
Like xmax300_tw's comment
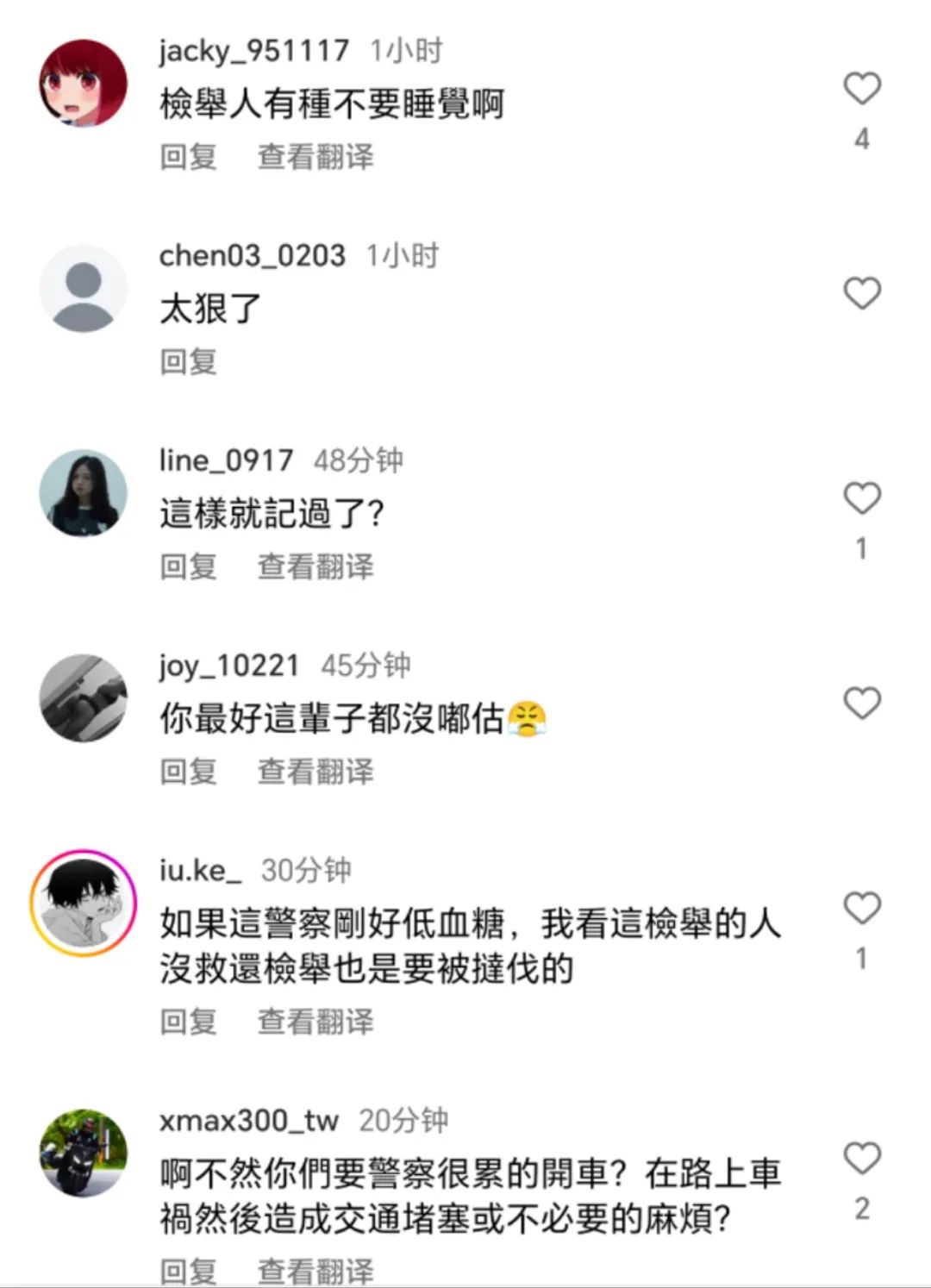861,1158
